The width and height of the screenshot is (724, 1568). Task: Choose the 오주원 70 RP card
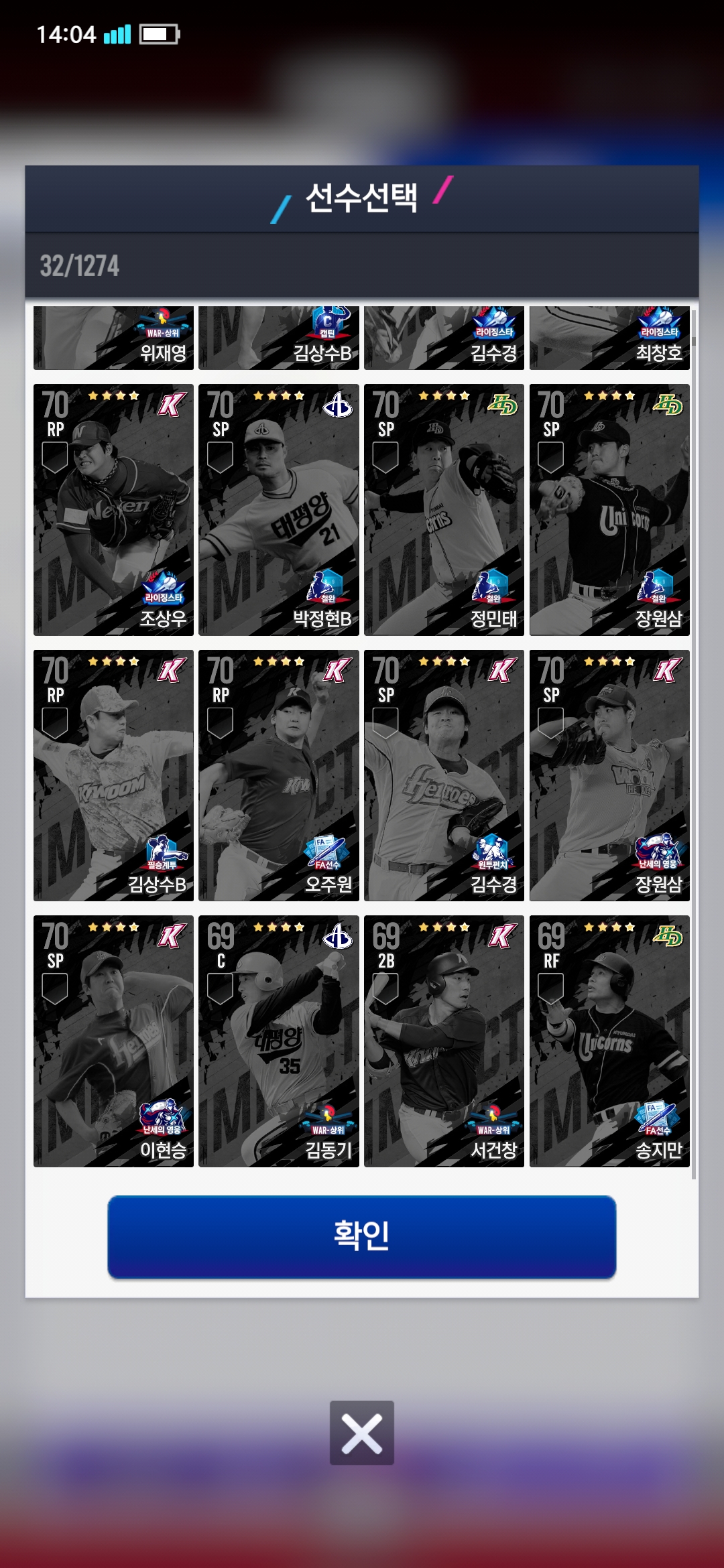coord(279,775)
